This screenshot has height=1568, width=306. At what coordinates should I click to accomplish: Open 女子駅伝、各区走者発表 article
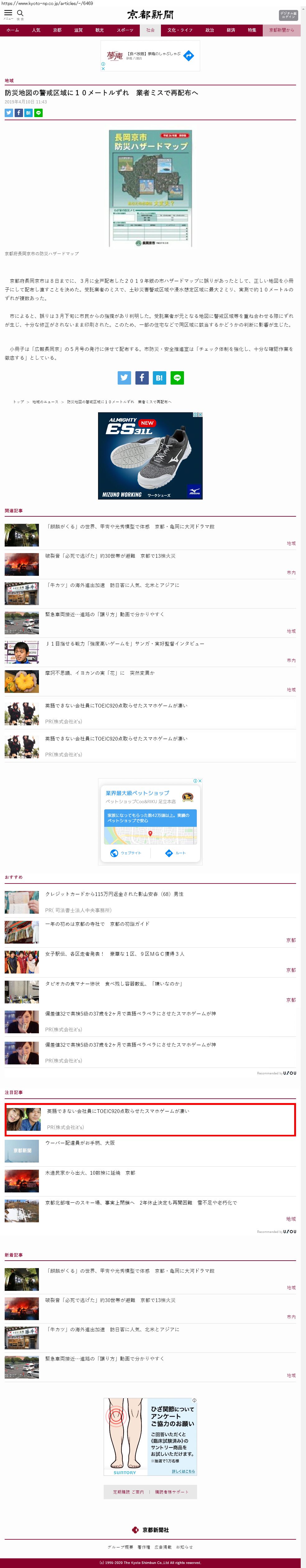(x=114, y=954)
